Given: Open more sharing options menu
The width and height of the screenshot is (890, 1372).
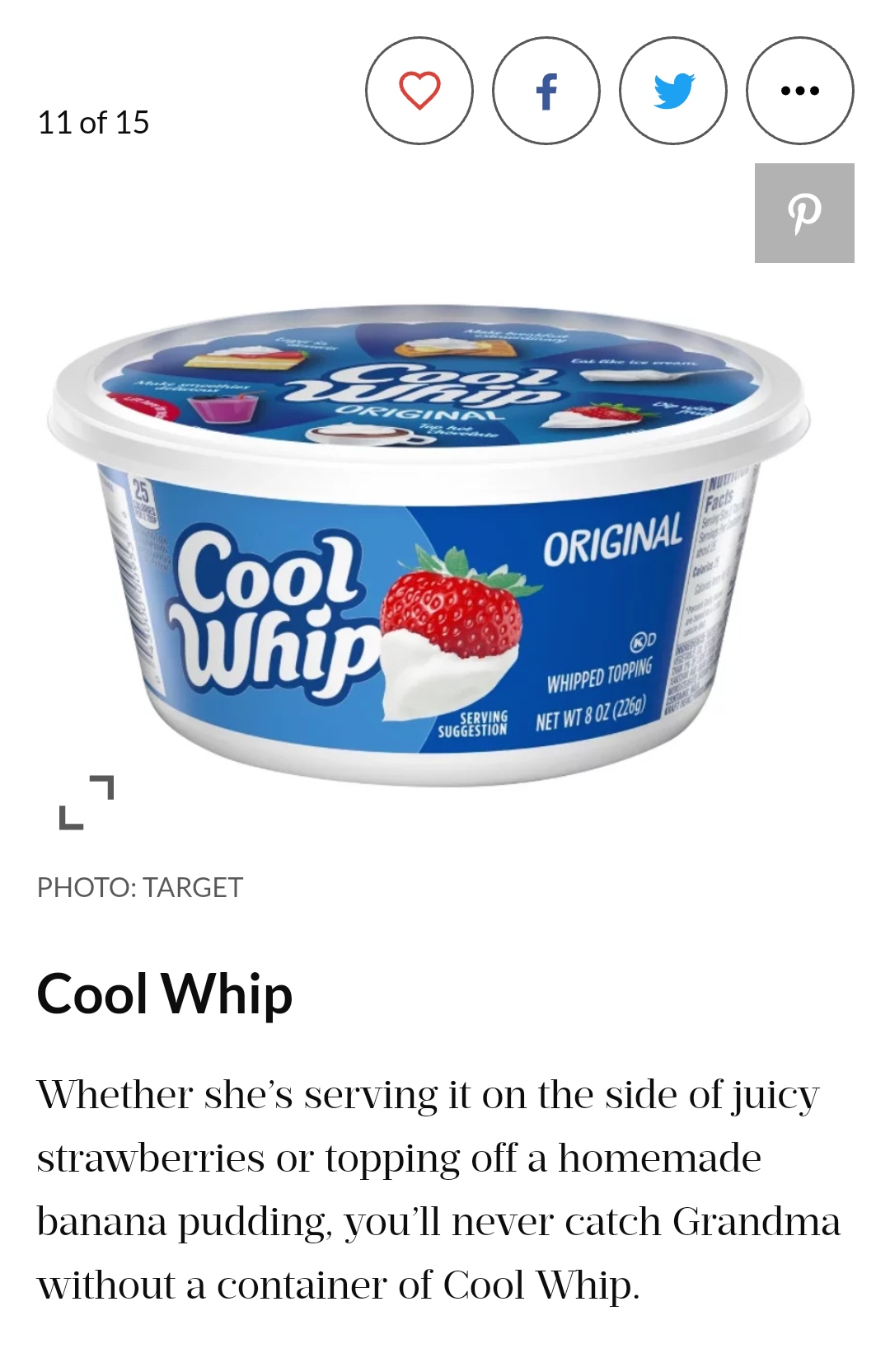Looking at the screenshot, I should pyautogui.click(x=800, y=91).
